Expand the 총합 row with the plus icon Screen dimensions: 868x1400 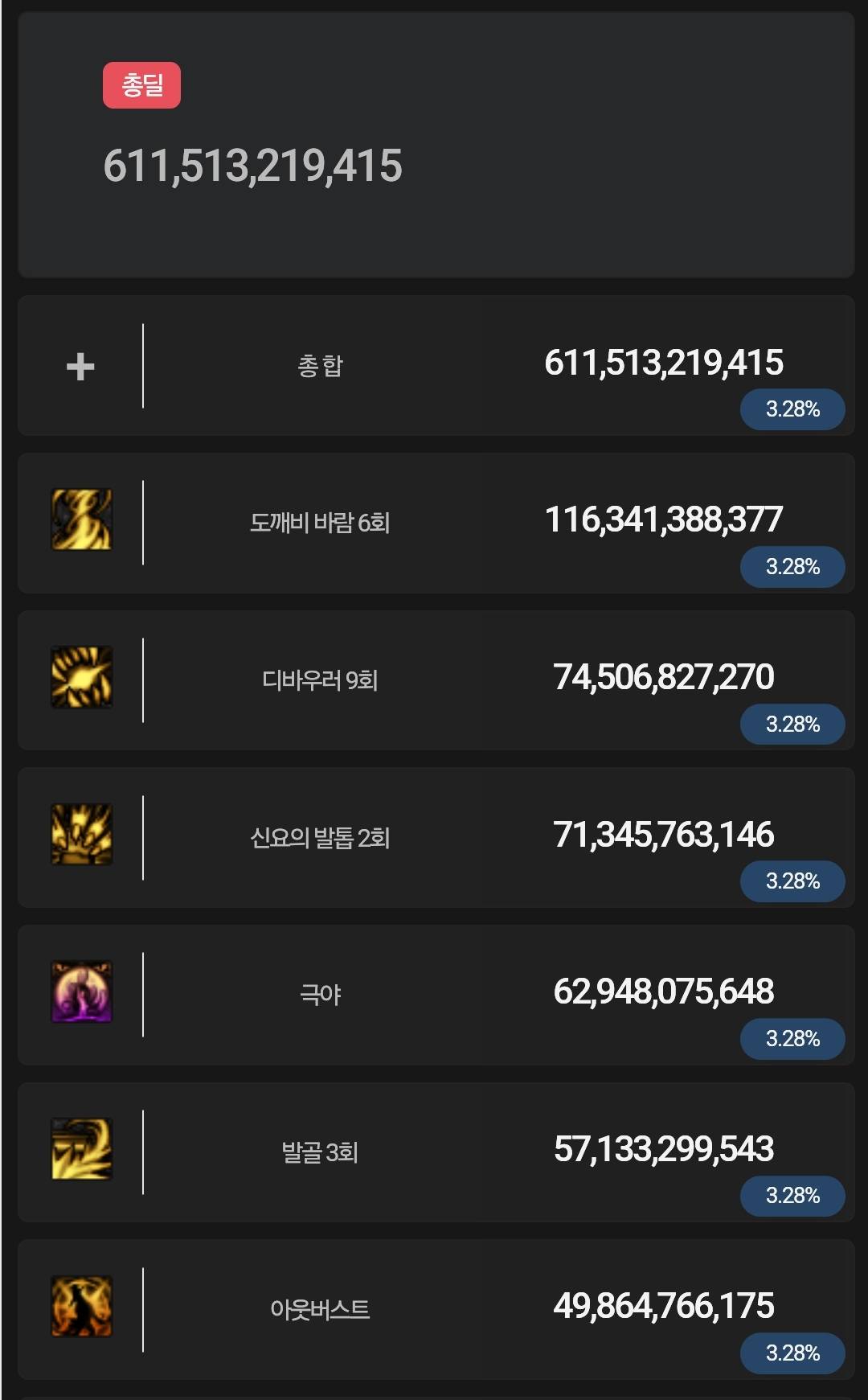(x=80, y=367)
